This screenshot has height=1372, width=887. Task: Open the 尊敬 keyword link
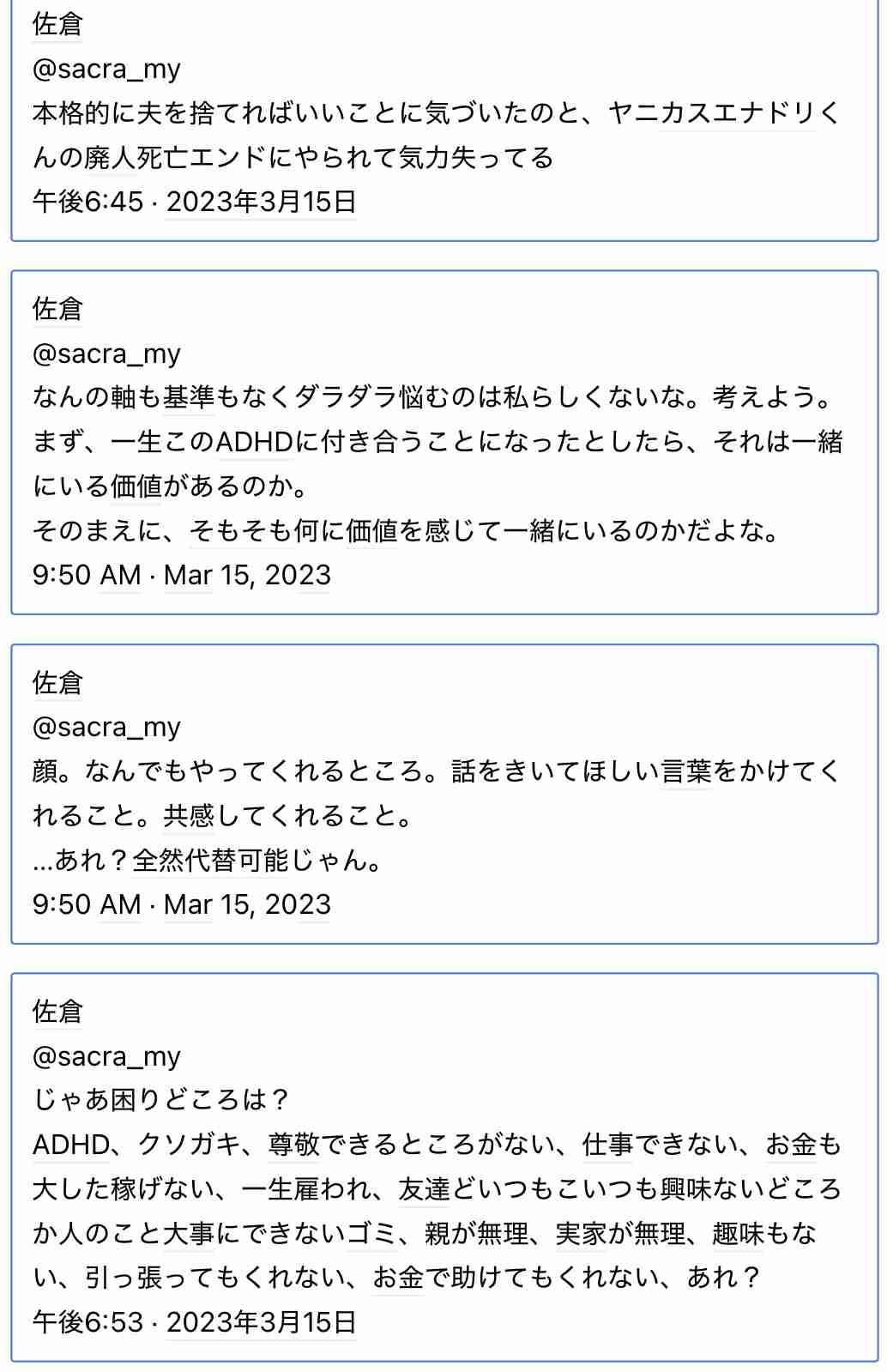pyautogui.click(x=293, y=1145)
